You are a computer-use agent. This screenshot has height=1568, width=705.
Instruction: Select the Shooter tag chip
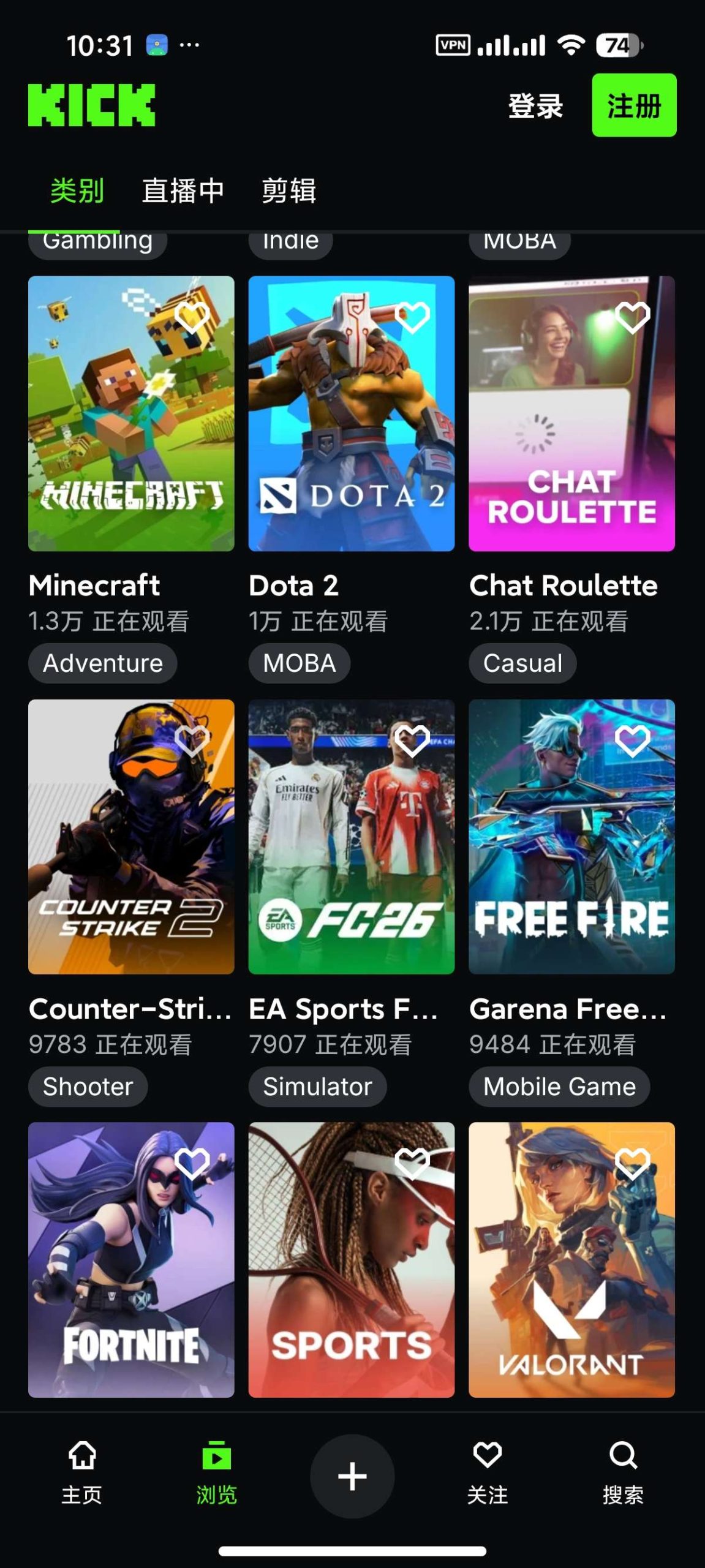(x=88, y=1087)
